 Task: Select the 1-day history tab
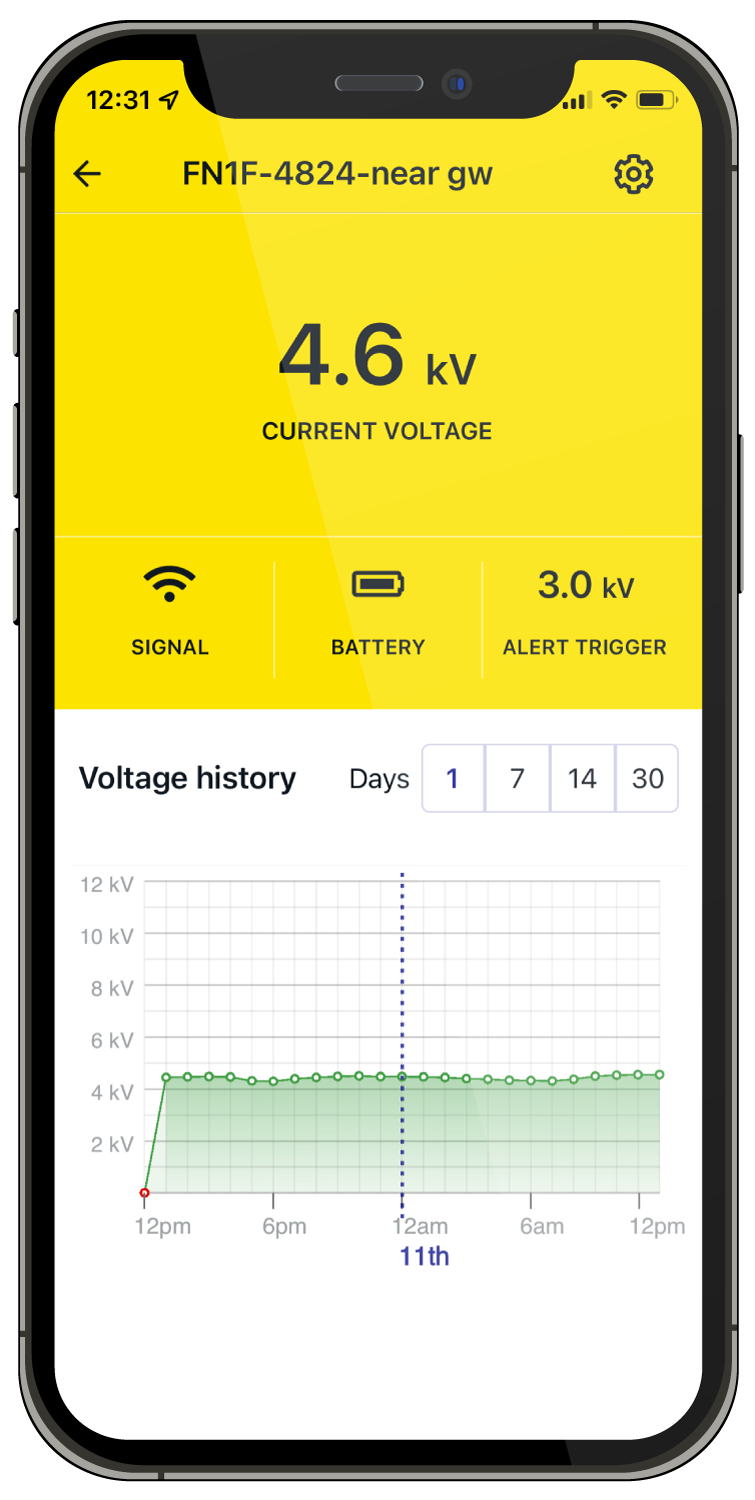point(452,778)
